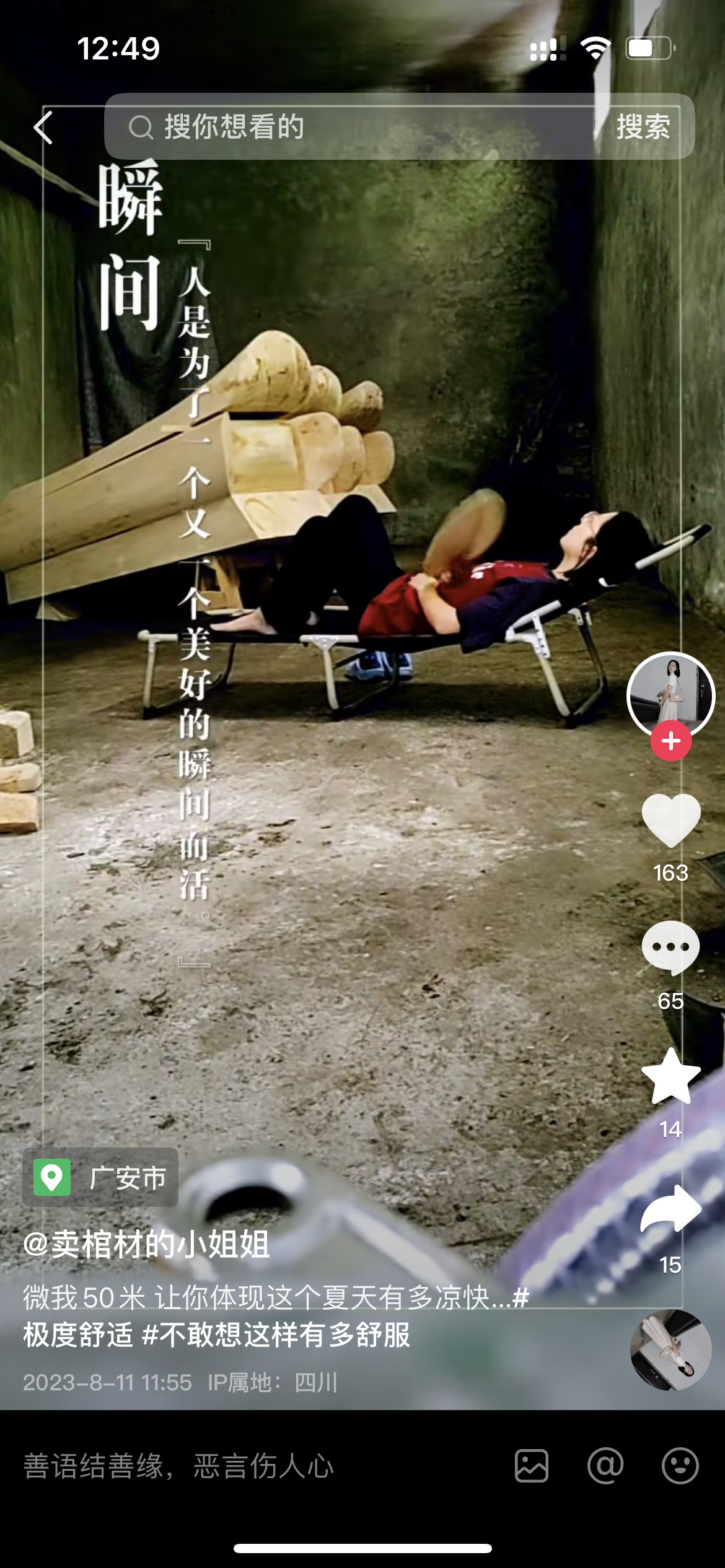The image size is (725, 1568).
Task: Mention a user with the @ icon
Action: 605,1466
